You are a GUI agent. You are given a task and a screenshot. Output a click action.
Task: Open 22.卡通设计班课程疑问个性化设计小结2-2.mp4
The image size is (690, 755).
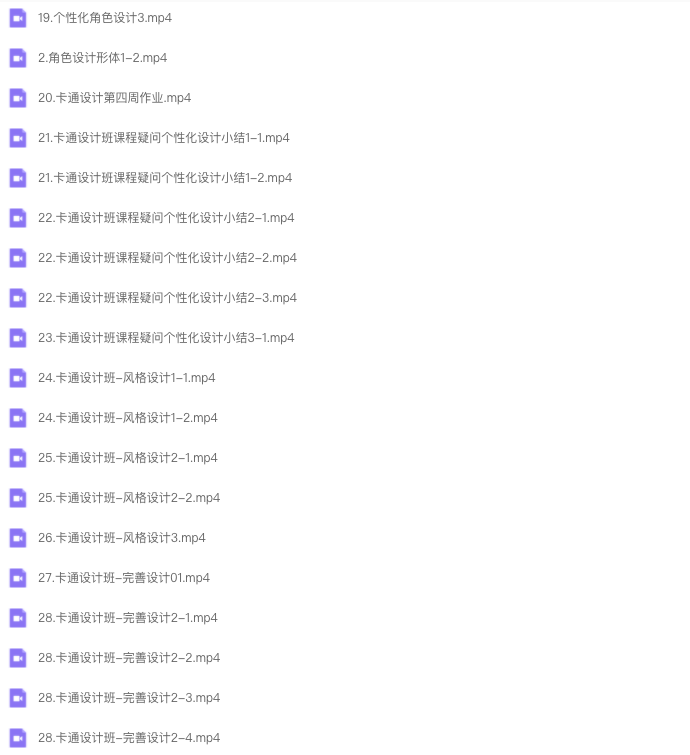pos(167,258)
